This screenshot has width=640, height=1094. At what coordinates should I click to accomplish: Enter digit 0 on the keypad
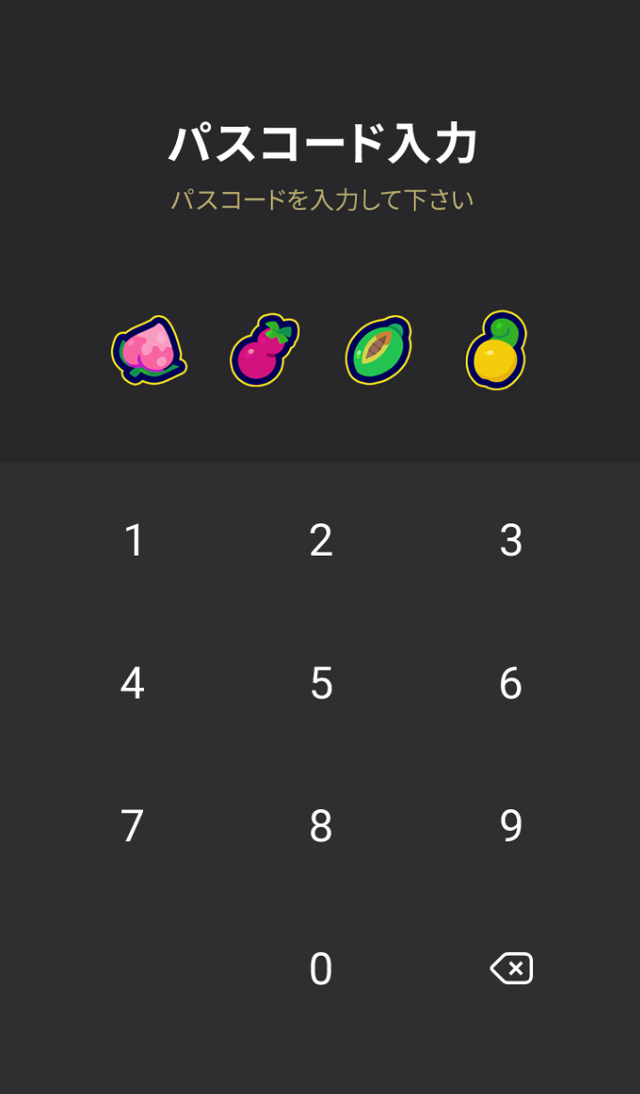click(x=320, y=969)
